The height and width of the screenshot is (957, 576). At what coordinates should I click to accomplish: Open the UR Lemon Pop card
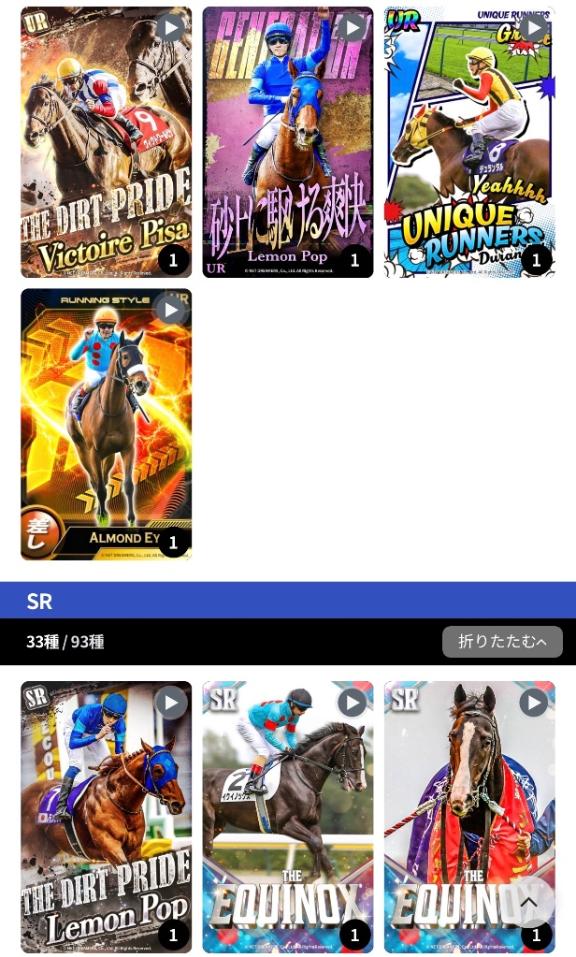(287, 142)
